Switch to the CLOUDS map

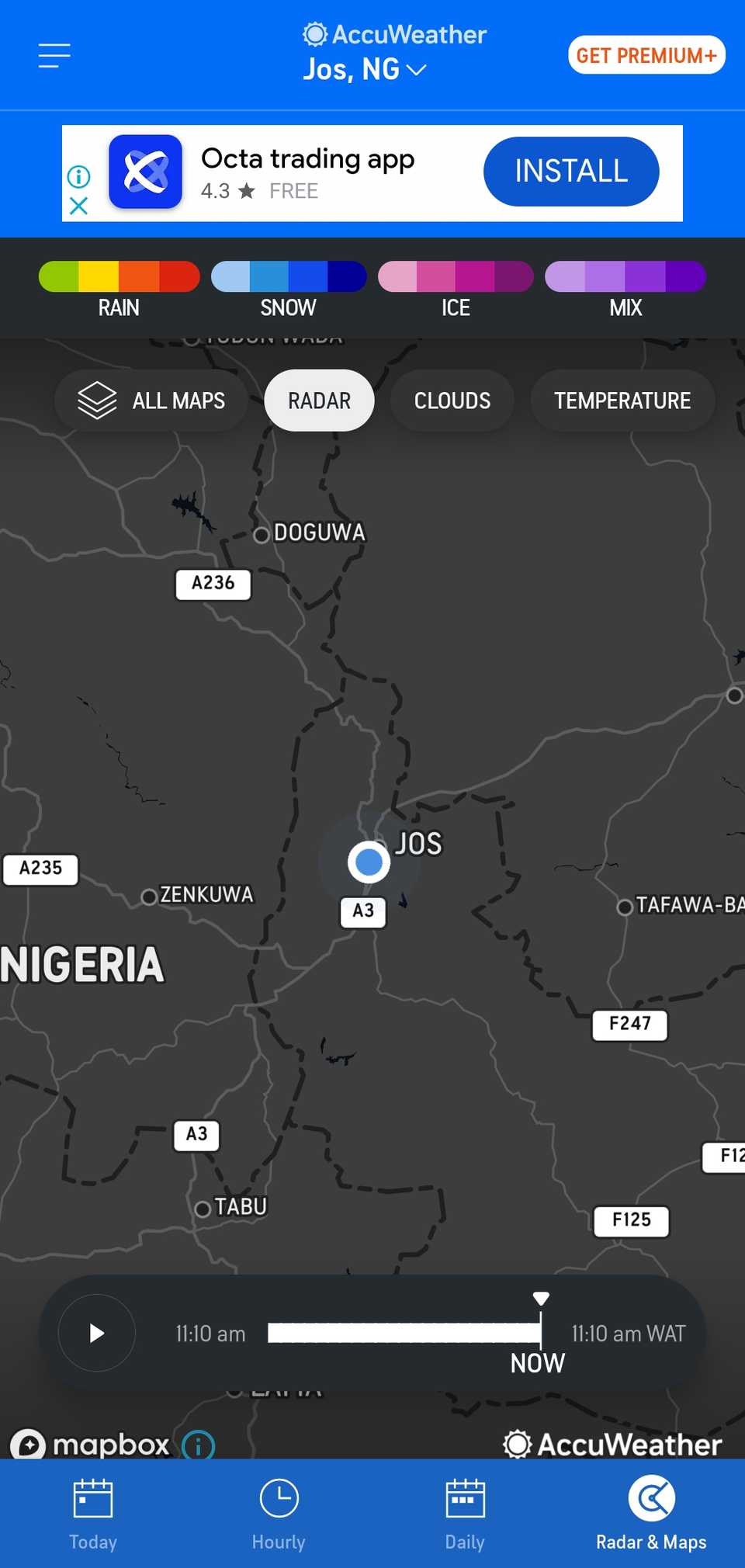452,401
